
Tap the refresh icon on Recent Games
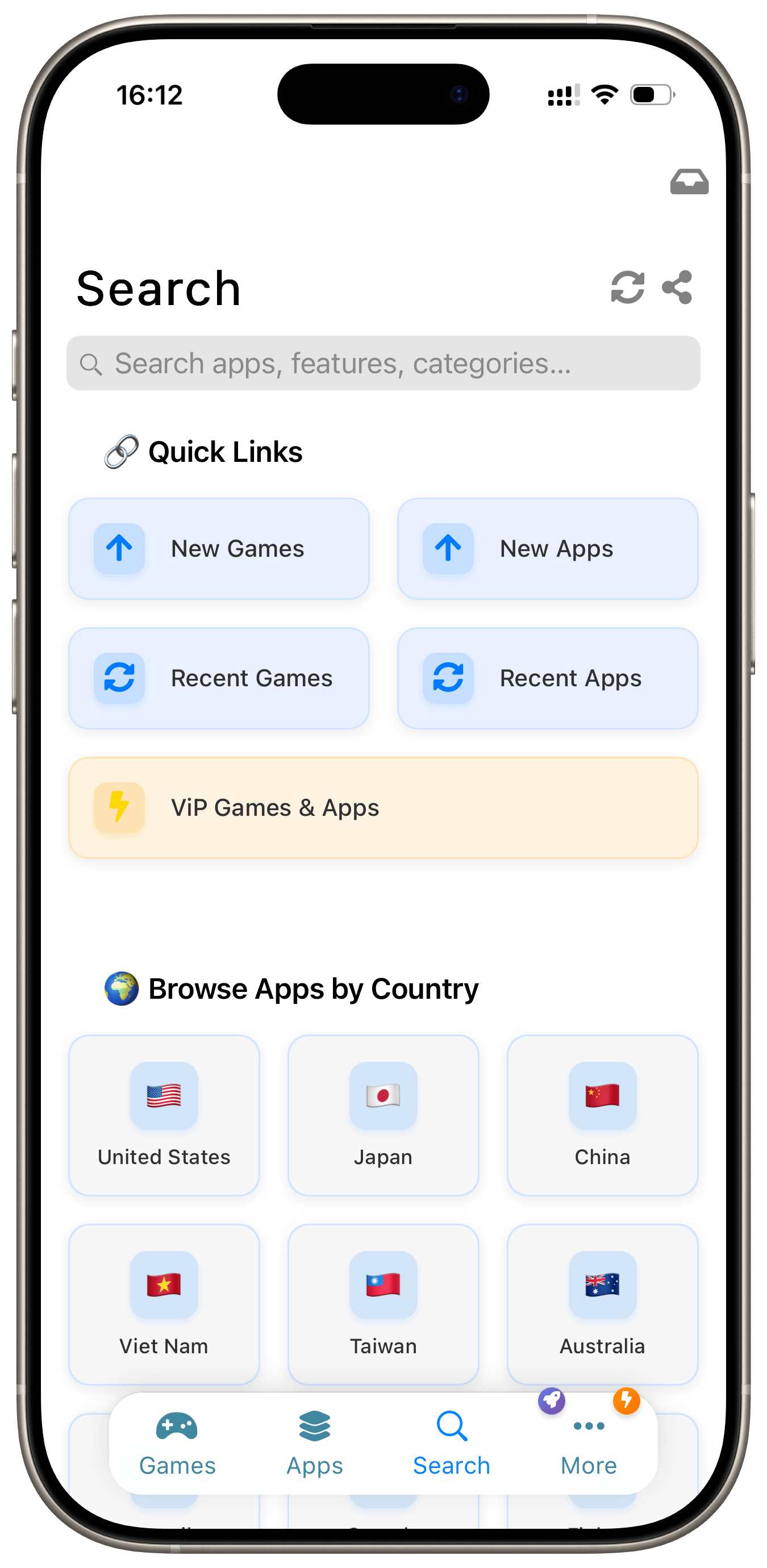point(119,677)
